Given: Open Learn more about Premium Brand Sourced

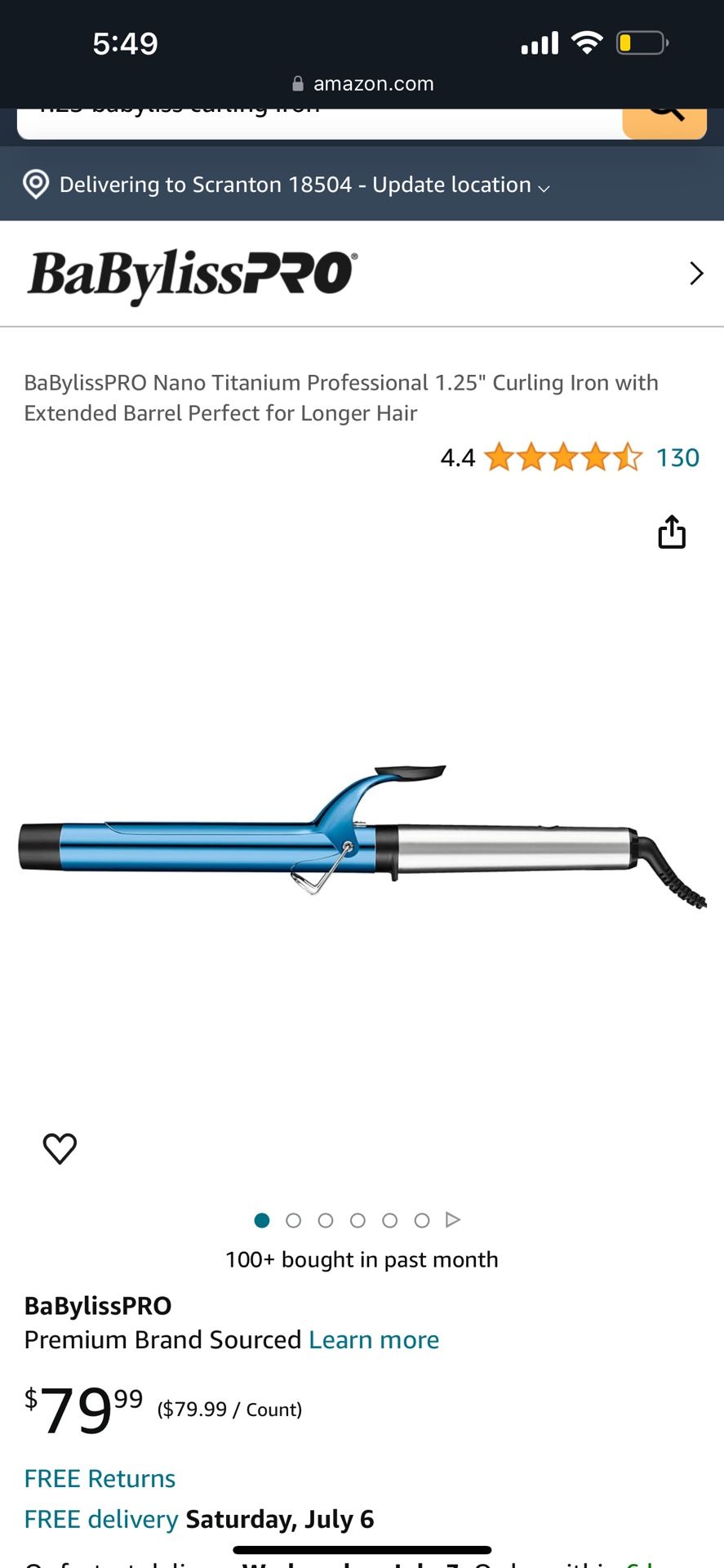Looking at the screenshot, I should pos(374,1340).
